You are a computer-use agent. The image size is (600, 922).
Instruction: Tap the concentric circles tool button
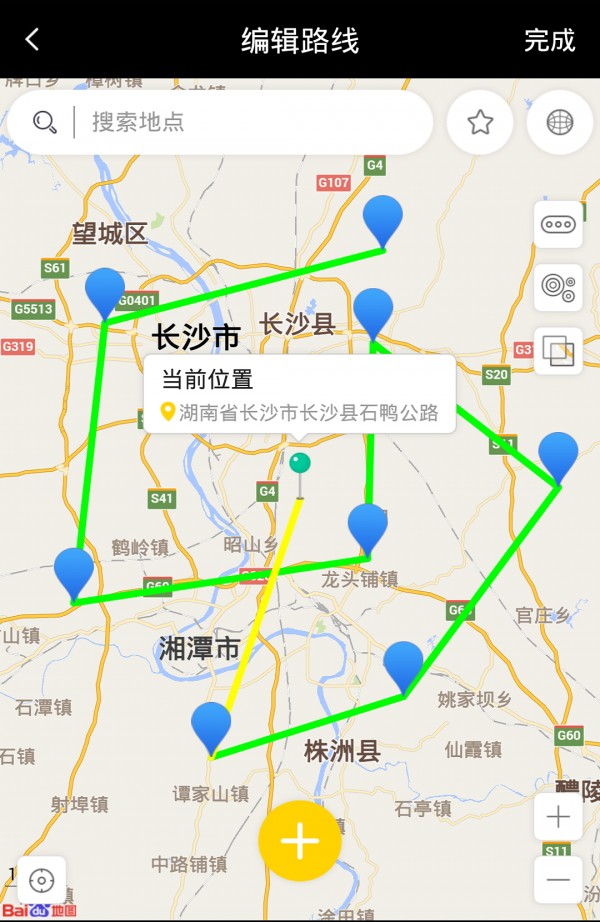(558, 288)
